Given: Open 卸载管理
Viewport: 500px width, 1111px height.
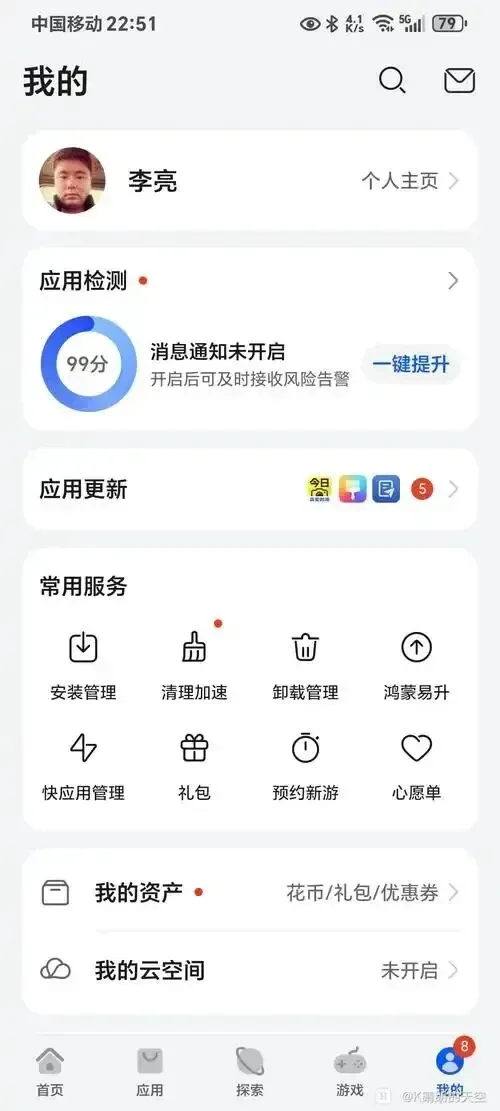Looking at the screenshot, I should click(305, 665).
